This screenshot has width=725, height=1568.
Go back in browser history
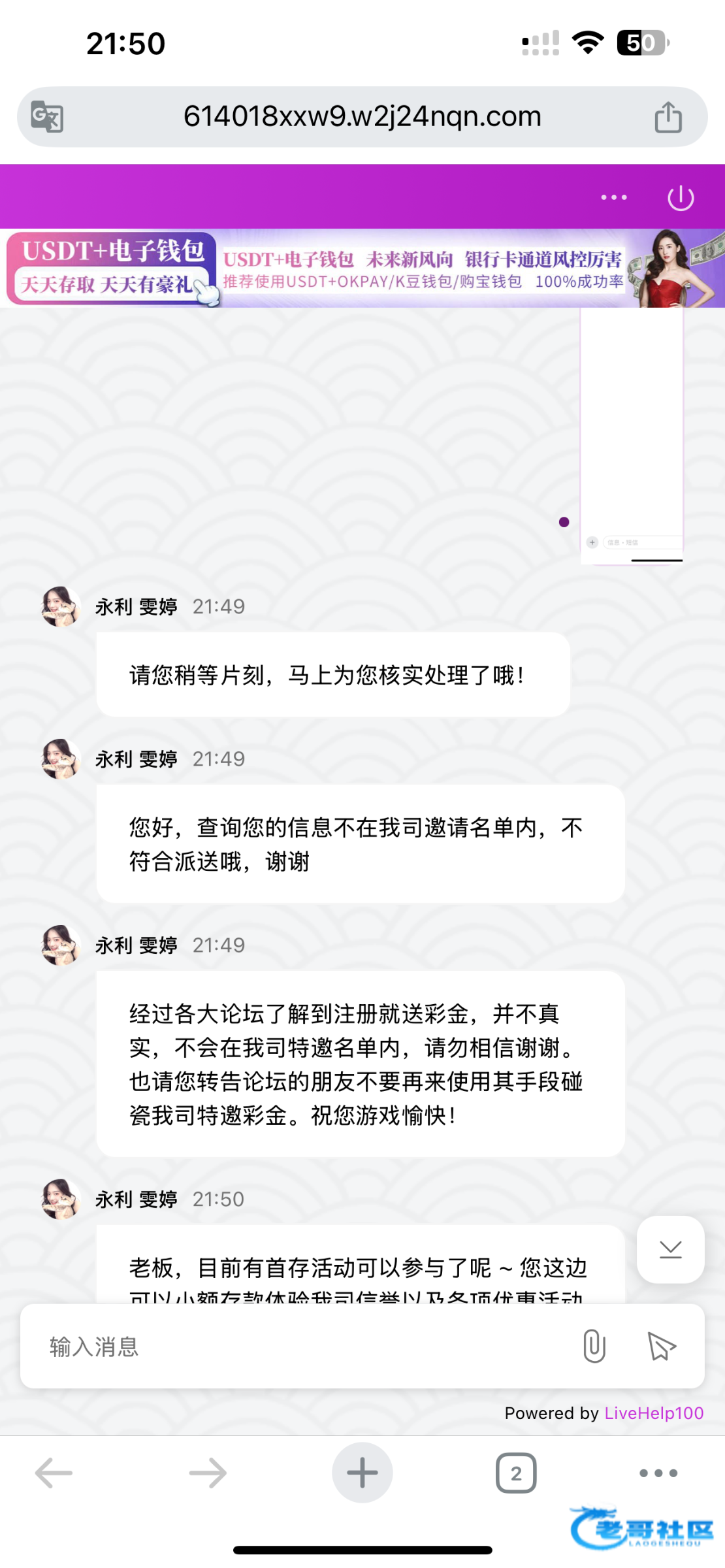pos(54,1473)
